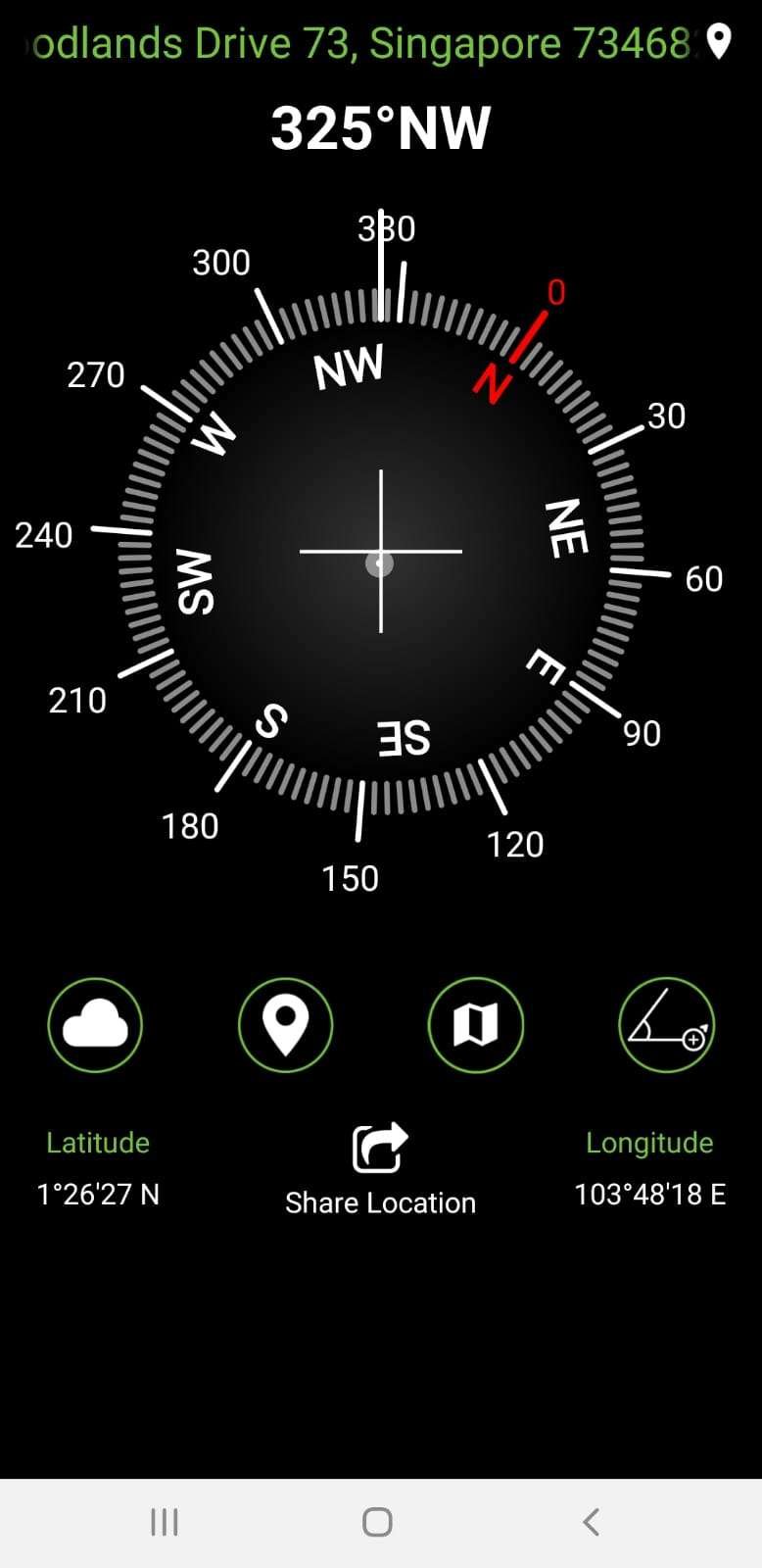762x1568 pixels.
Task: Open the circled location pin button
Action: (x=285, y=1025)
